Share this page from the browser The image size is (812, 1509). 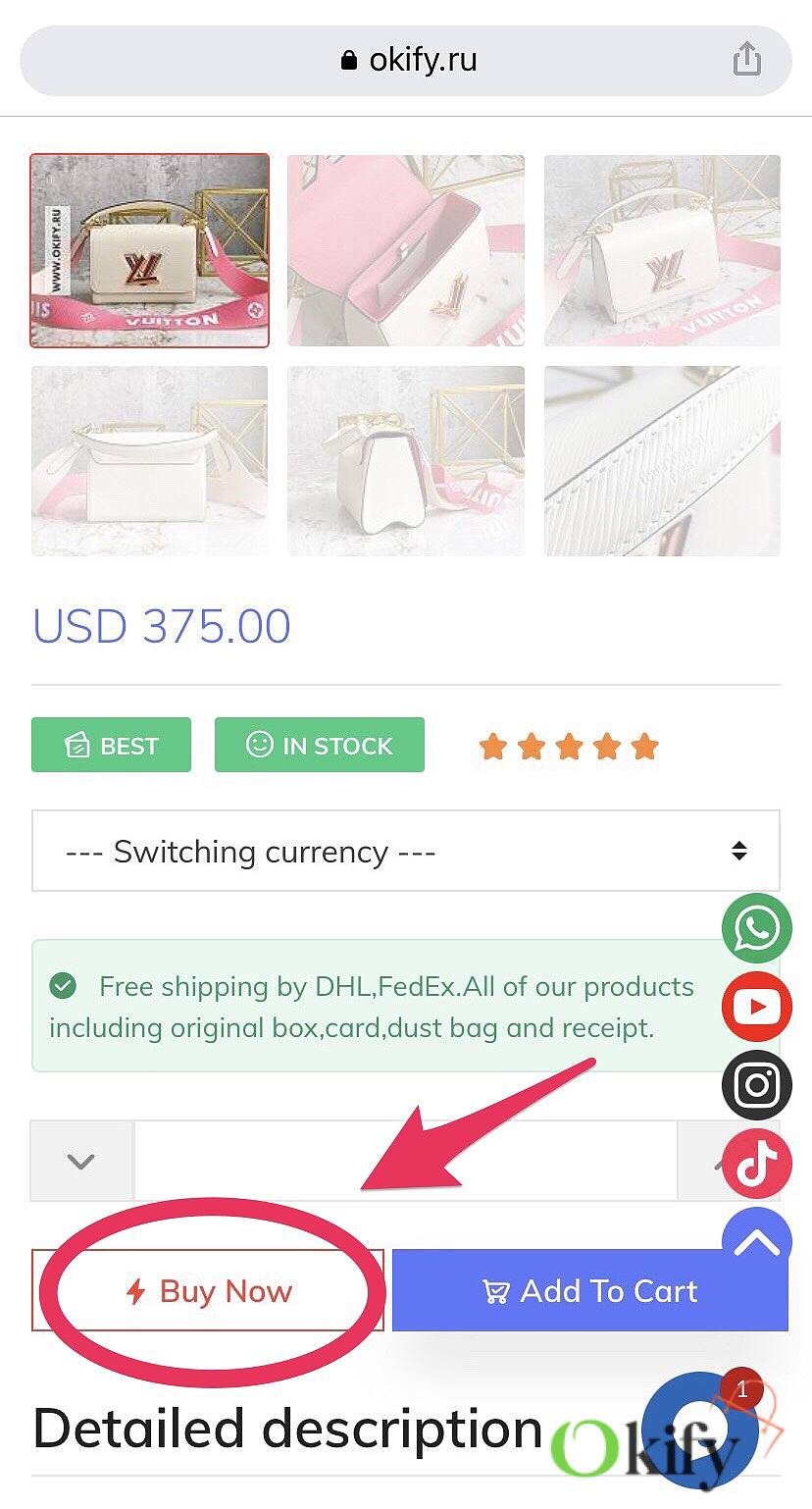(x=747, y=59)
